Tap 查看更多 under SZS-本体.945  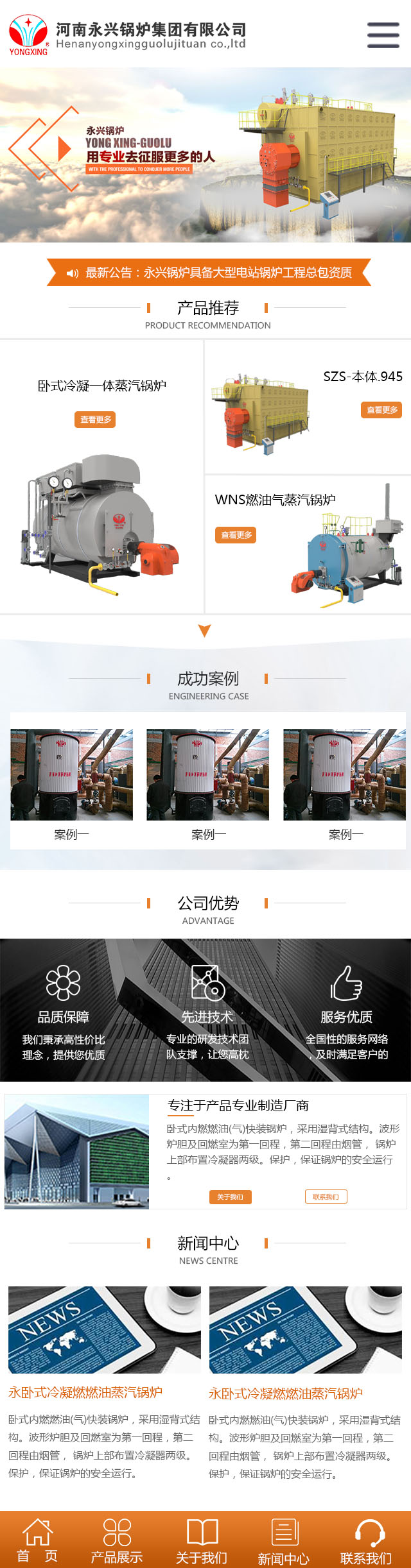click(x=381, y=410)
